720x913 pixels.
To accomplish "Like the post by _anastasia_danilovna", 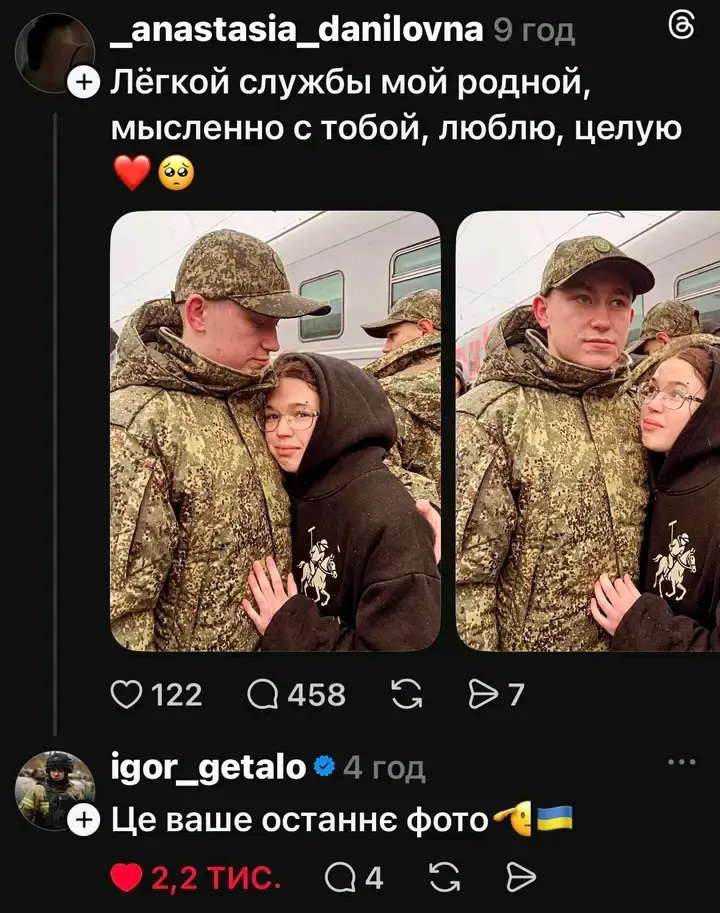I will pos(127,694).
